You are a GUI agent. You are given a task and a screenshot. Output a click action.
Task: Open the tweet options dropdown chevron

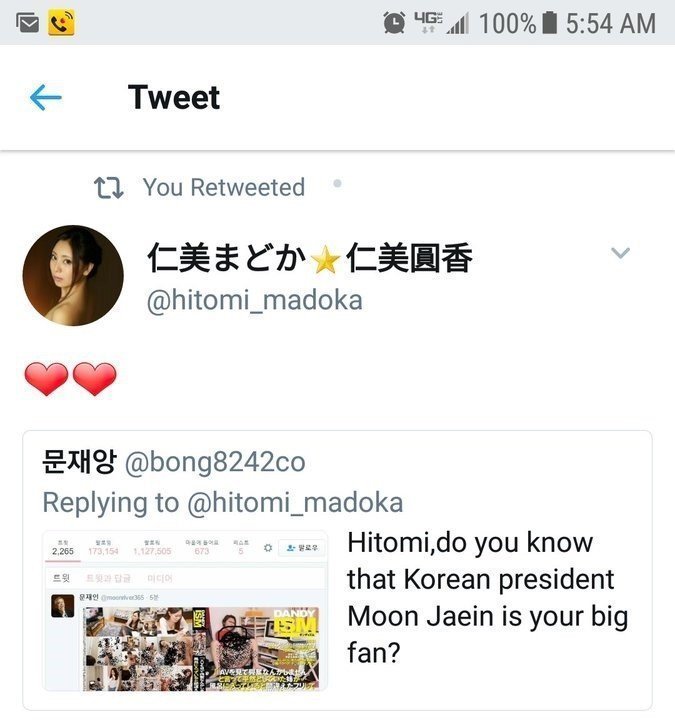tap(620, 254)
